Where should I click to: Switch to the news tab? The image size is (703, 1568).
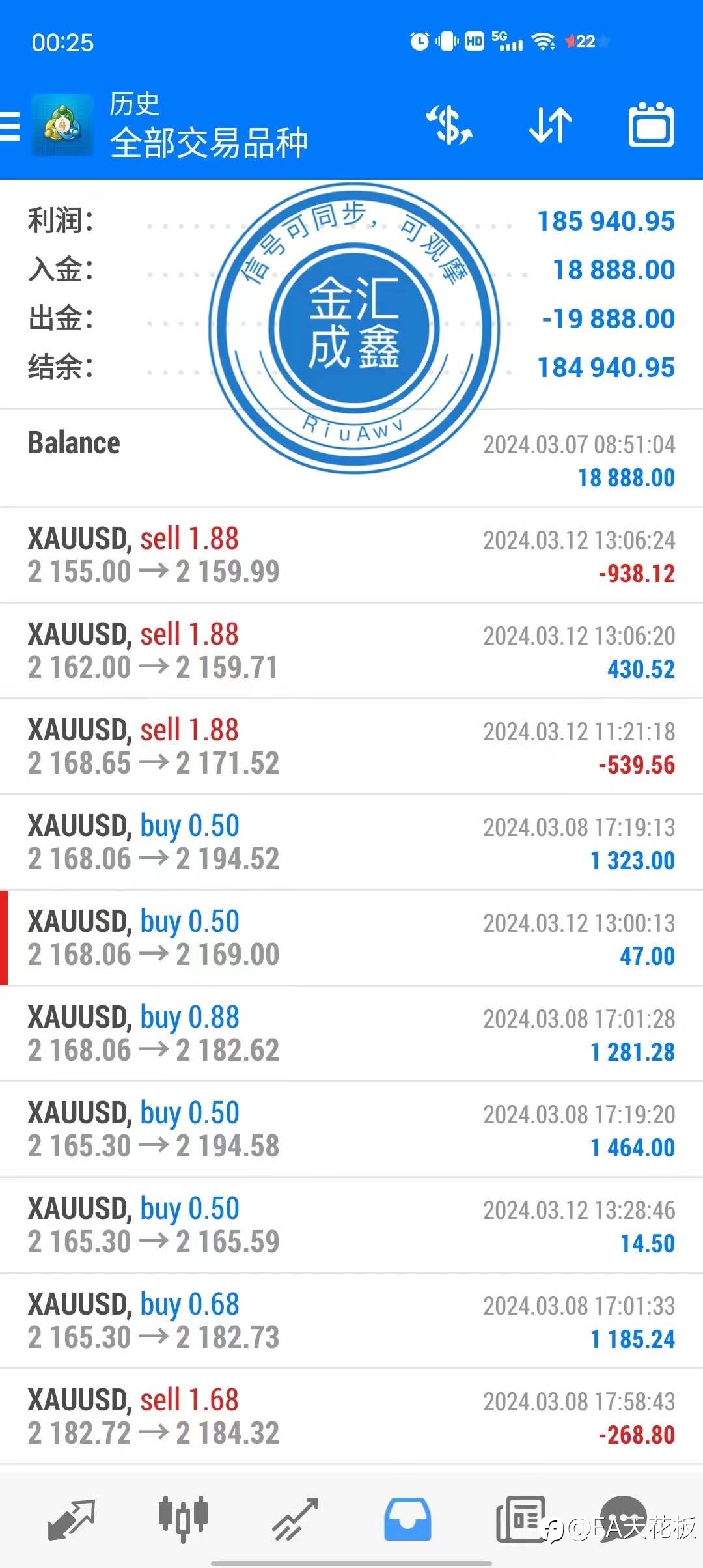click(x=520, y=1520)
